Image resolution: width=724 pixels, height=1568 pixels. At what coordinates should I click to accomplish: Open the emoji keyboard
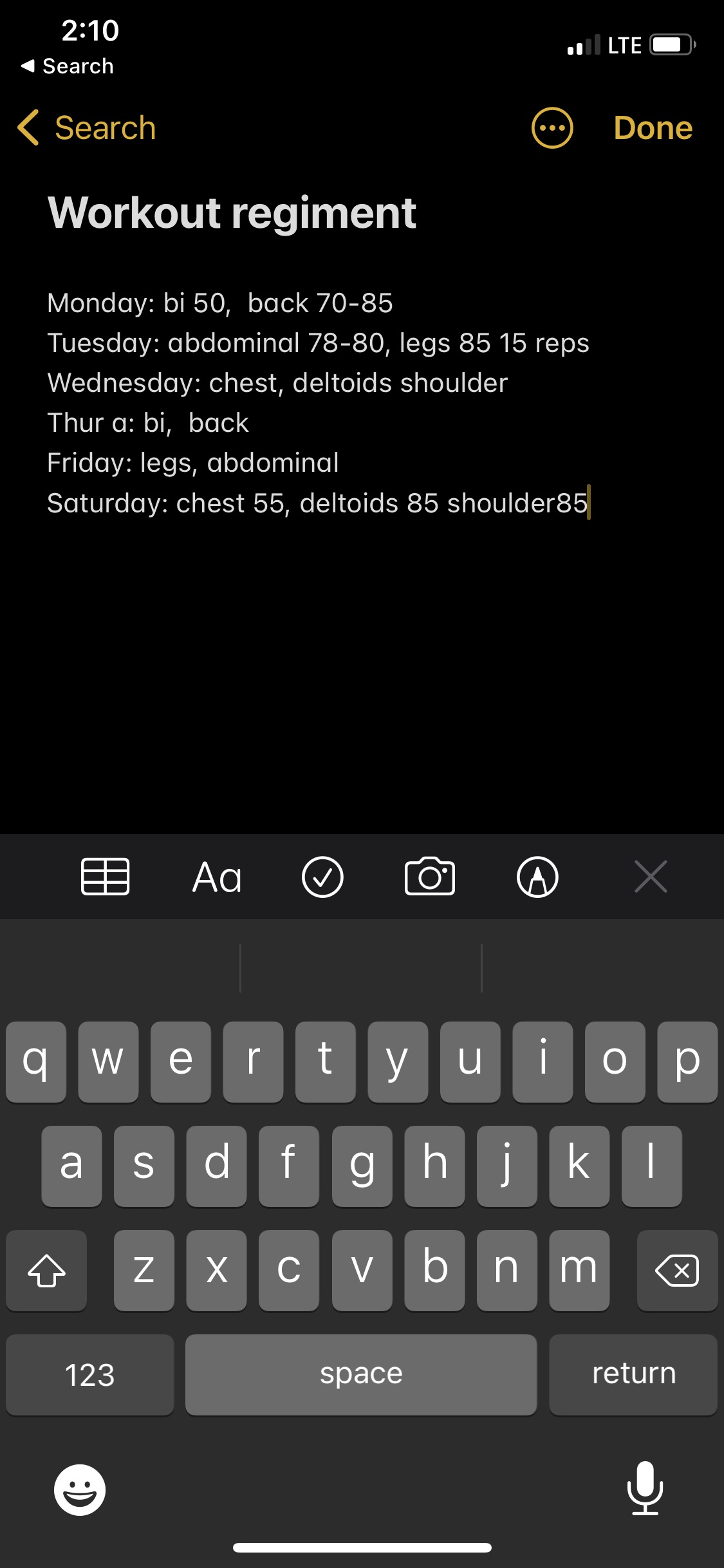[x=80, y=1489]
